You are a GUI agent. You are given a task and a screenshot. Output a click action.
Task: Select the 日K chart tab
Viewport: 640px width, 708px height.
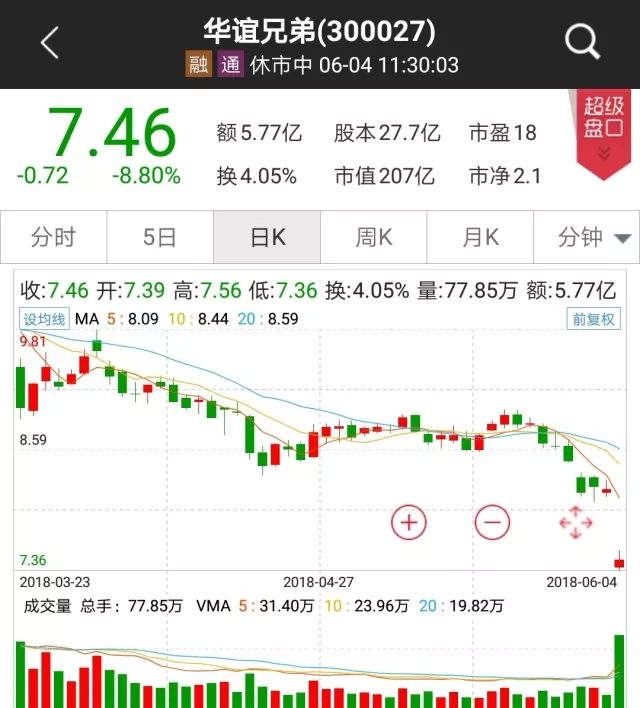267,238
